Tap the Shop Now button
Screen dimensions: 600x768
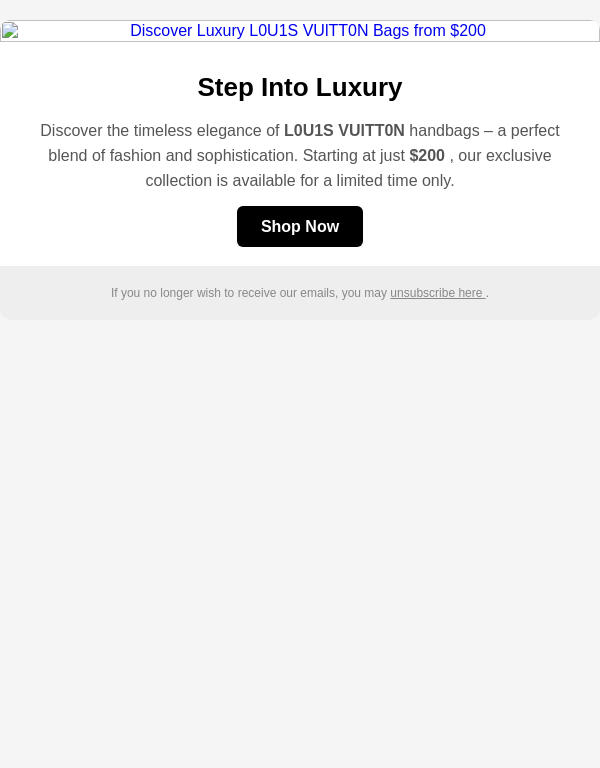(300, 227)
